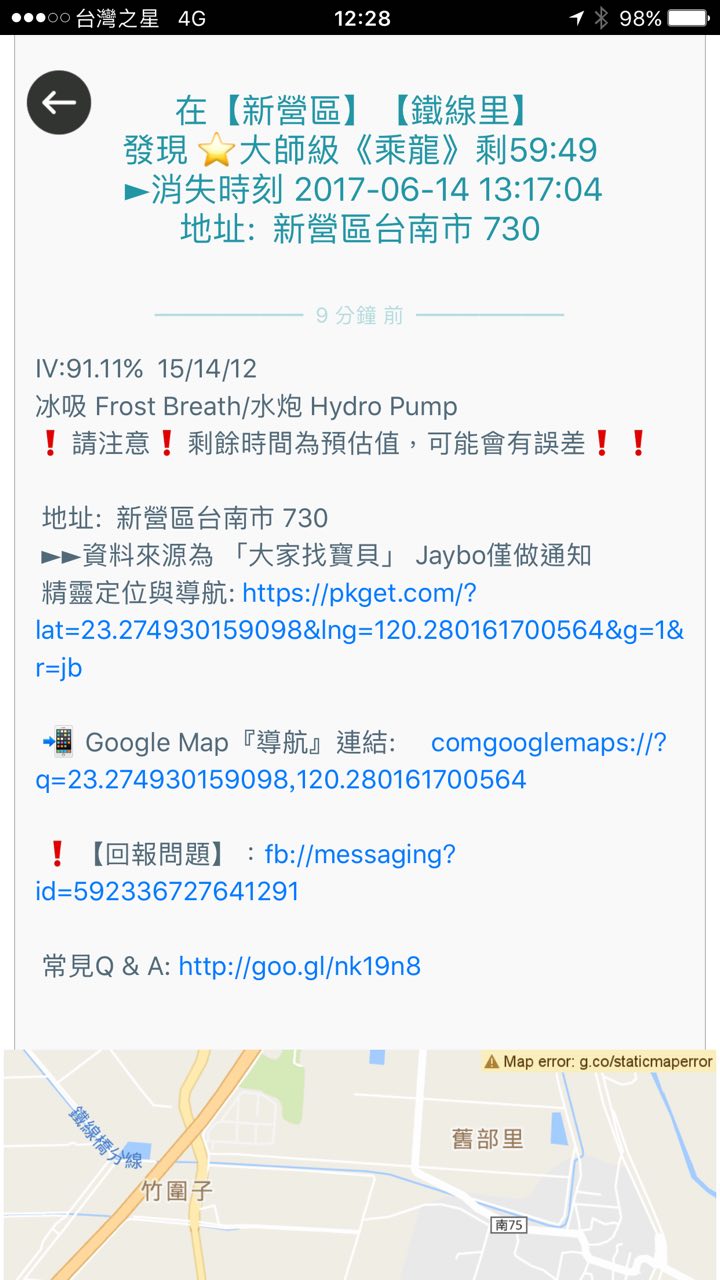Go back using the arrow button
Screen dimensions: 720x1280
pos(59,102)
